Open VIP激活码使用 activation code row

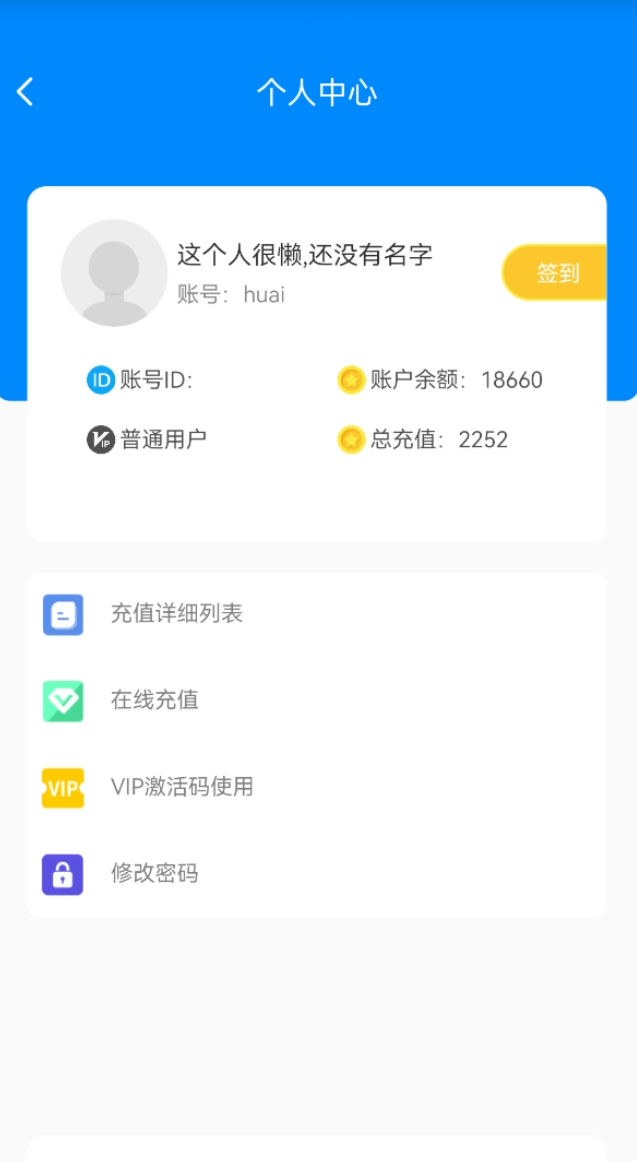coord(317,787)
